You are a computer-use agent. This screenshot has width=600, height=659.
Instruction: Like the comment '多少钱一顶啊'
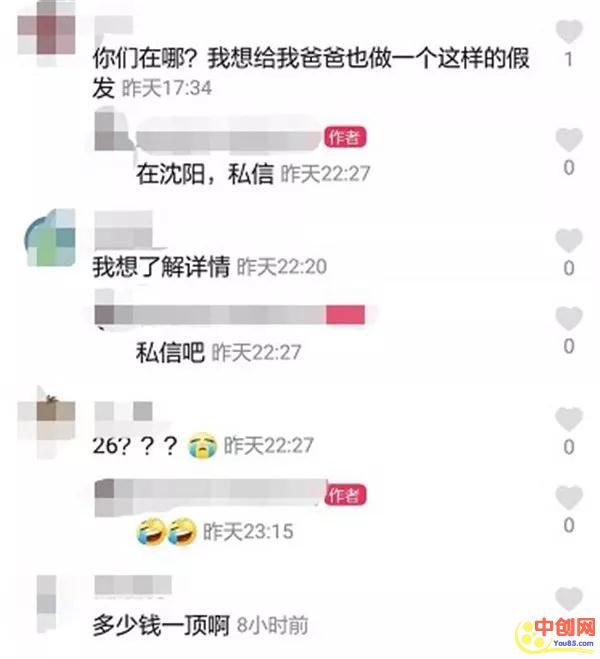click(569, 599)
